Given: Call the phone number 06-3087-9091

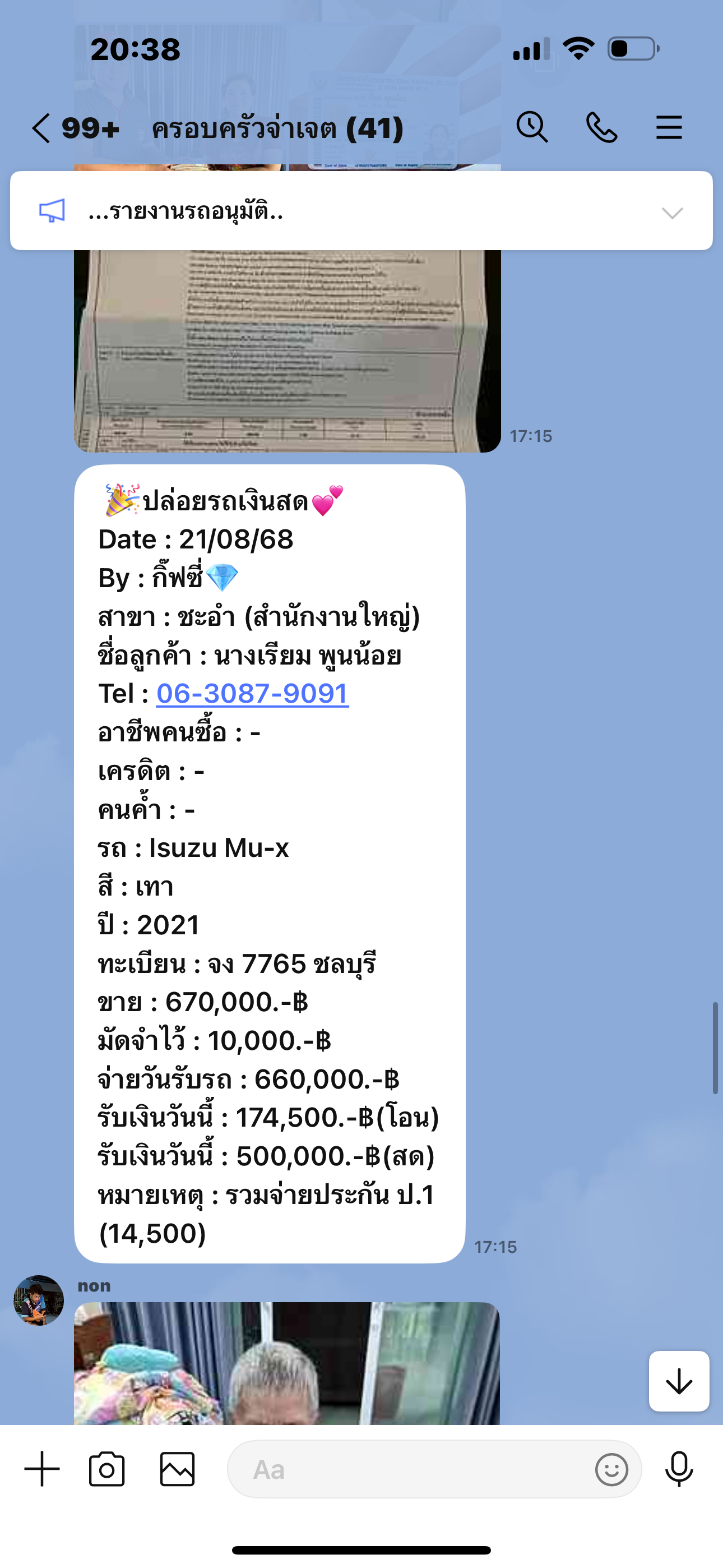Looking at the screenshot, I should click(253, 694).
